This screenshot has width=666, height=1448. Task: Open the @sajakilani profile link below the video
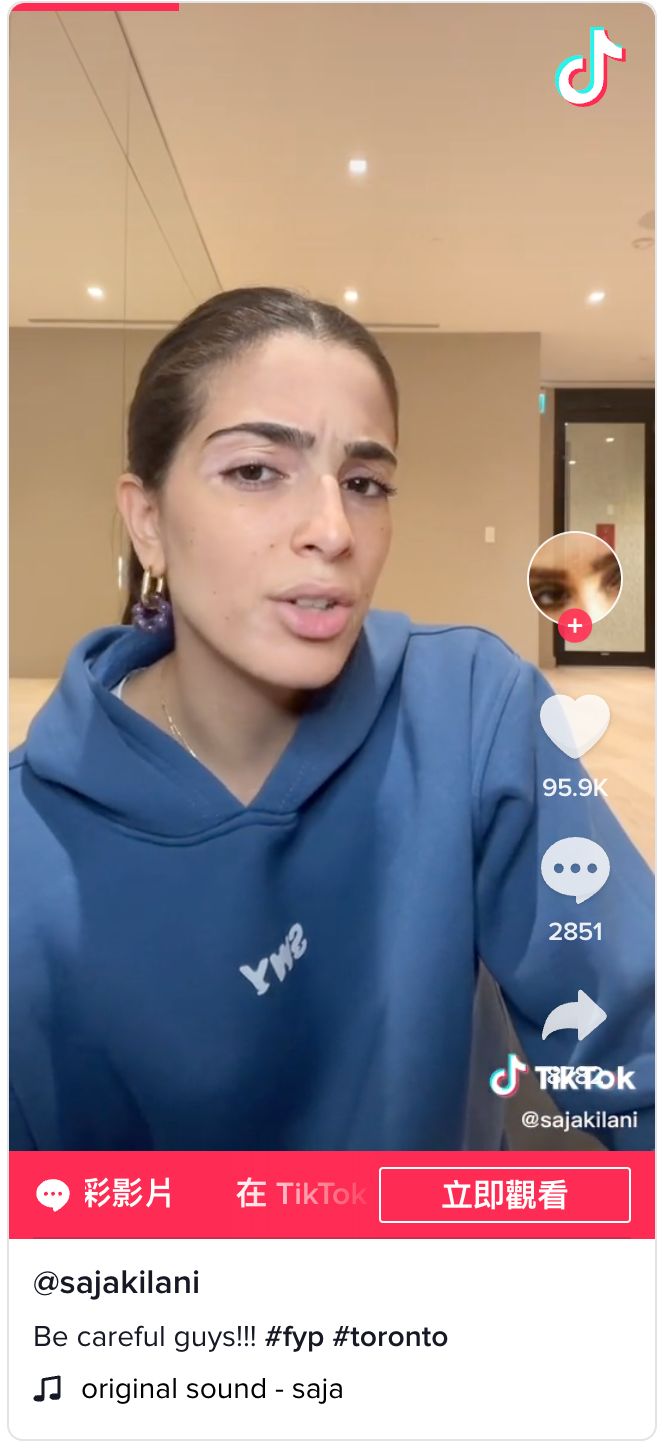pos(116,1283)
